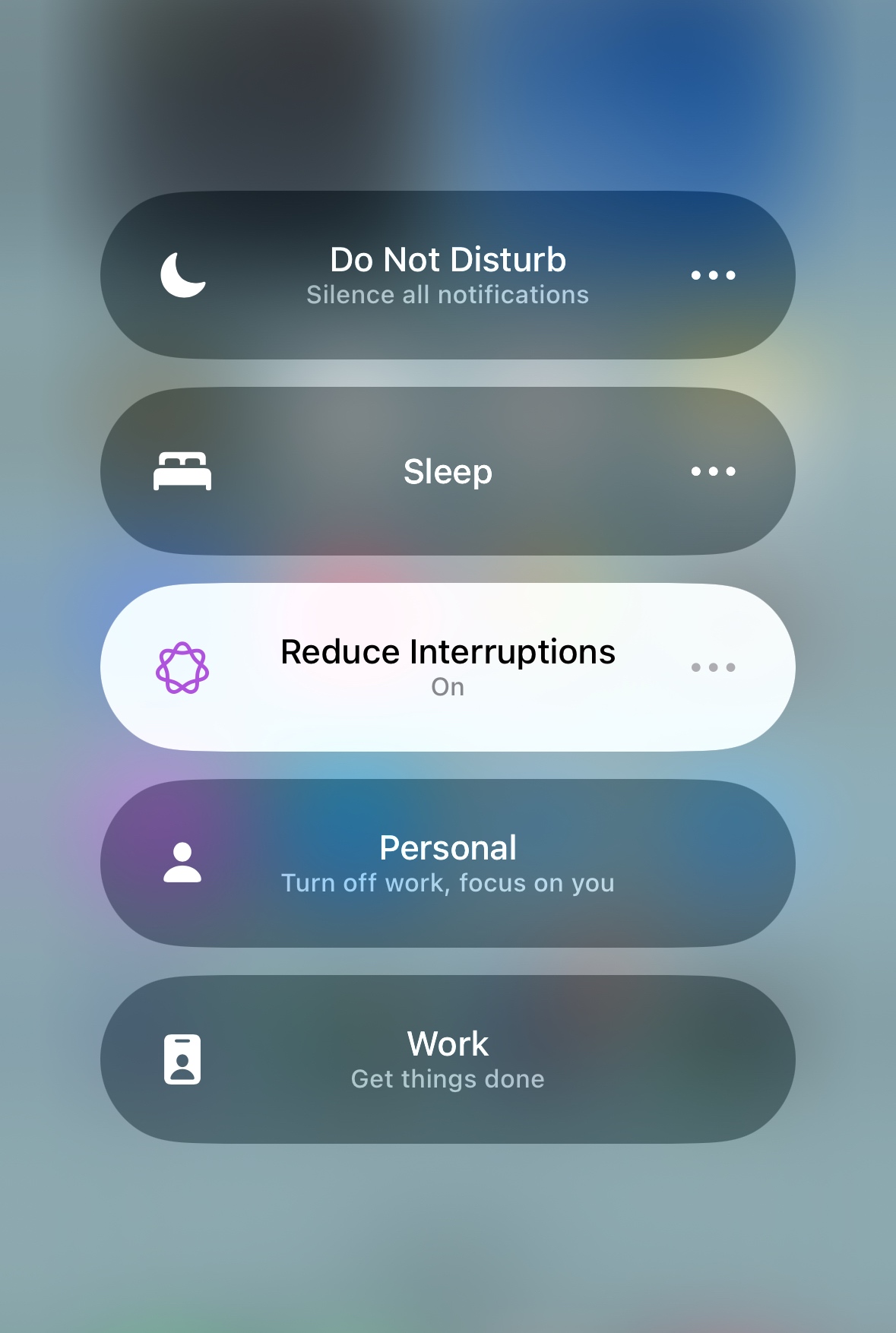Screen dimensions: 896x1333
Task: Open Reduce Interruptions more options
Action: (x=713, y=667)
